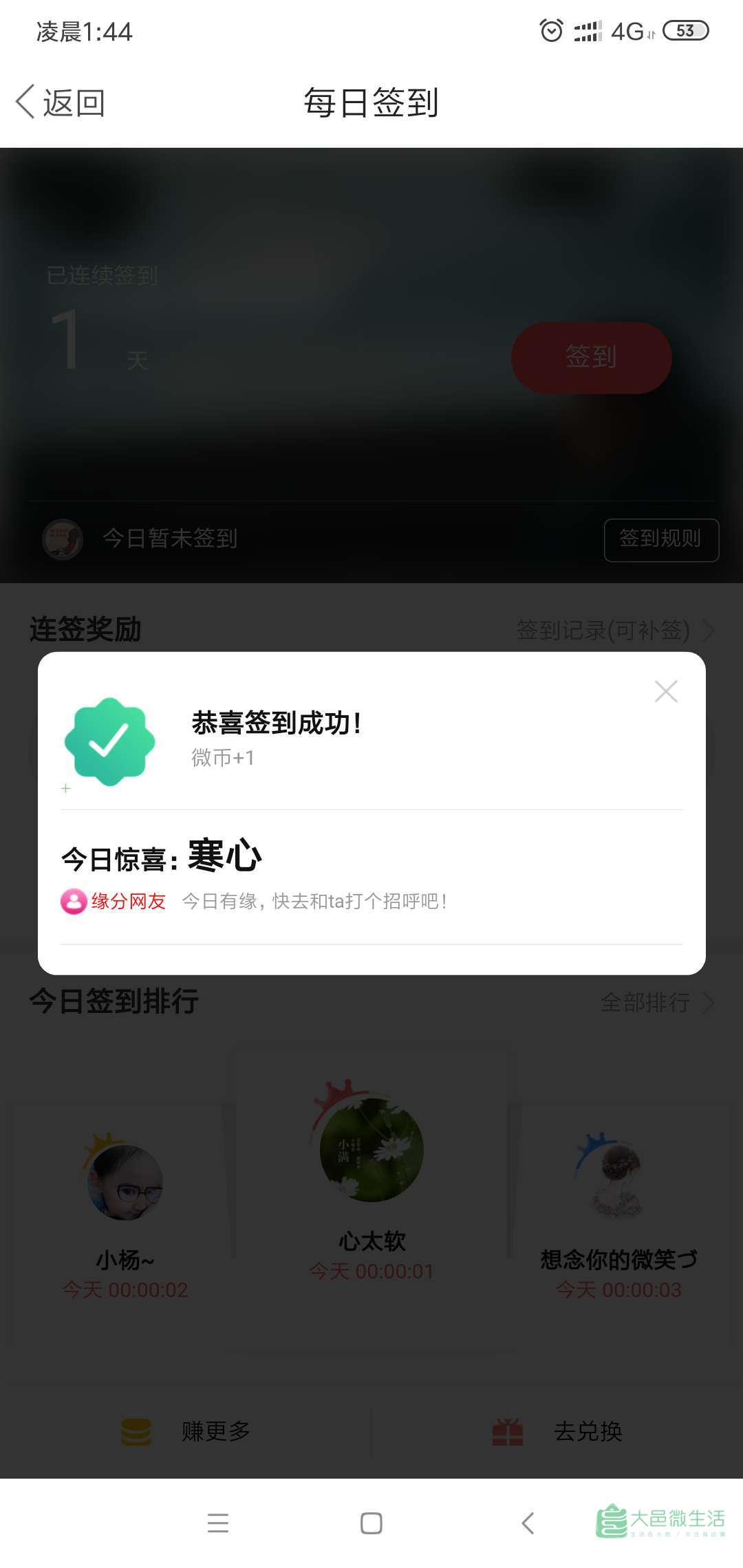Screen dimensions: 743x1568
Task: Close the sign-in success dialog
Action: pyautogui.click(x=666, y=691)
